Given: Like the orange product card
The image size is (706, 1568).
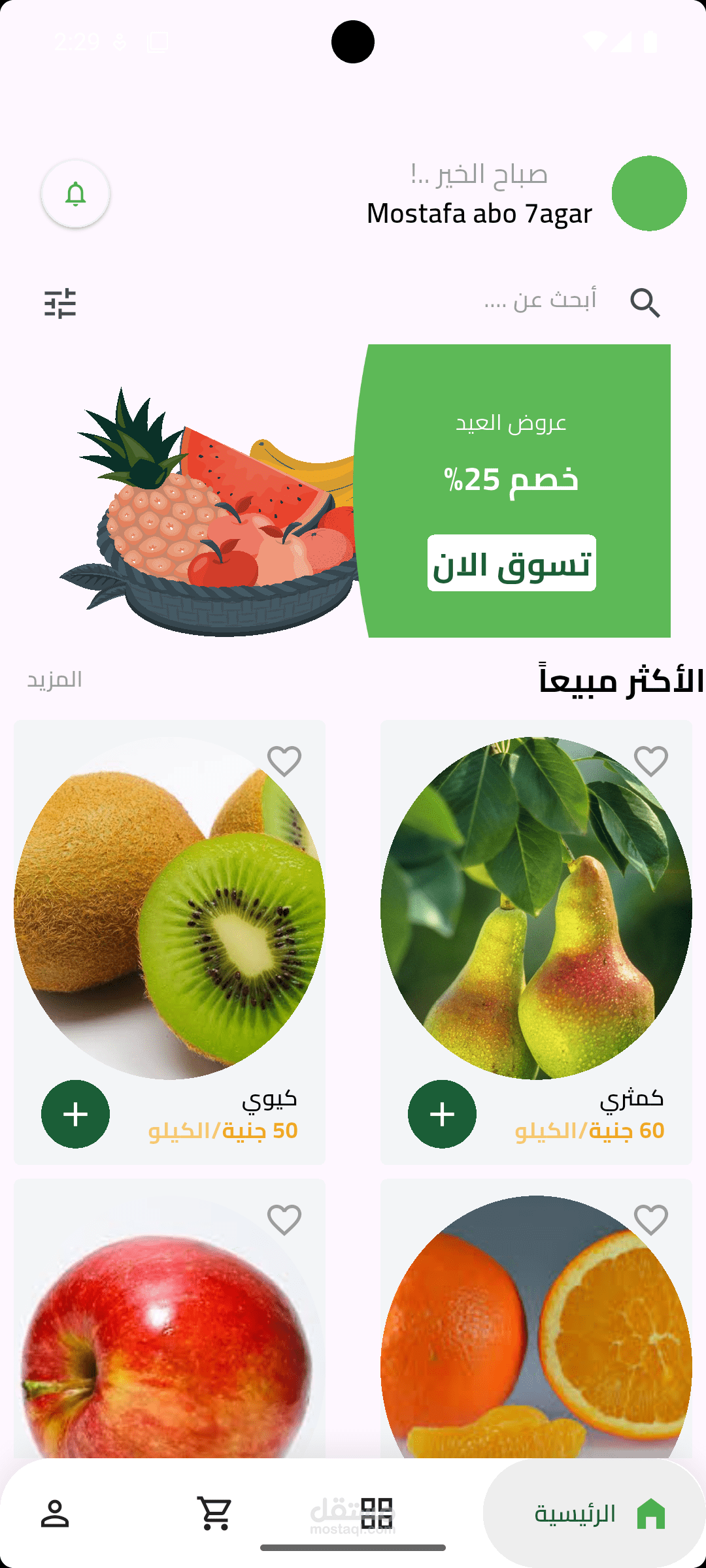Looking at the screenshot, I should pyautogui.click(x=651, y=1220).
